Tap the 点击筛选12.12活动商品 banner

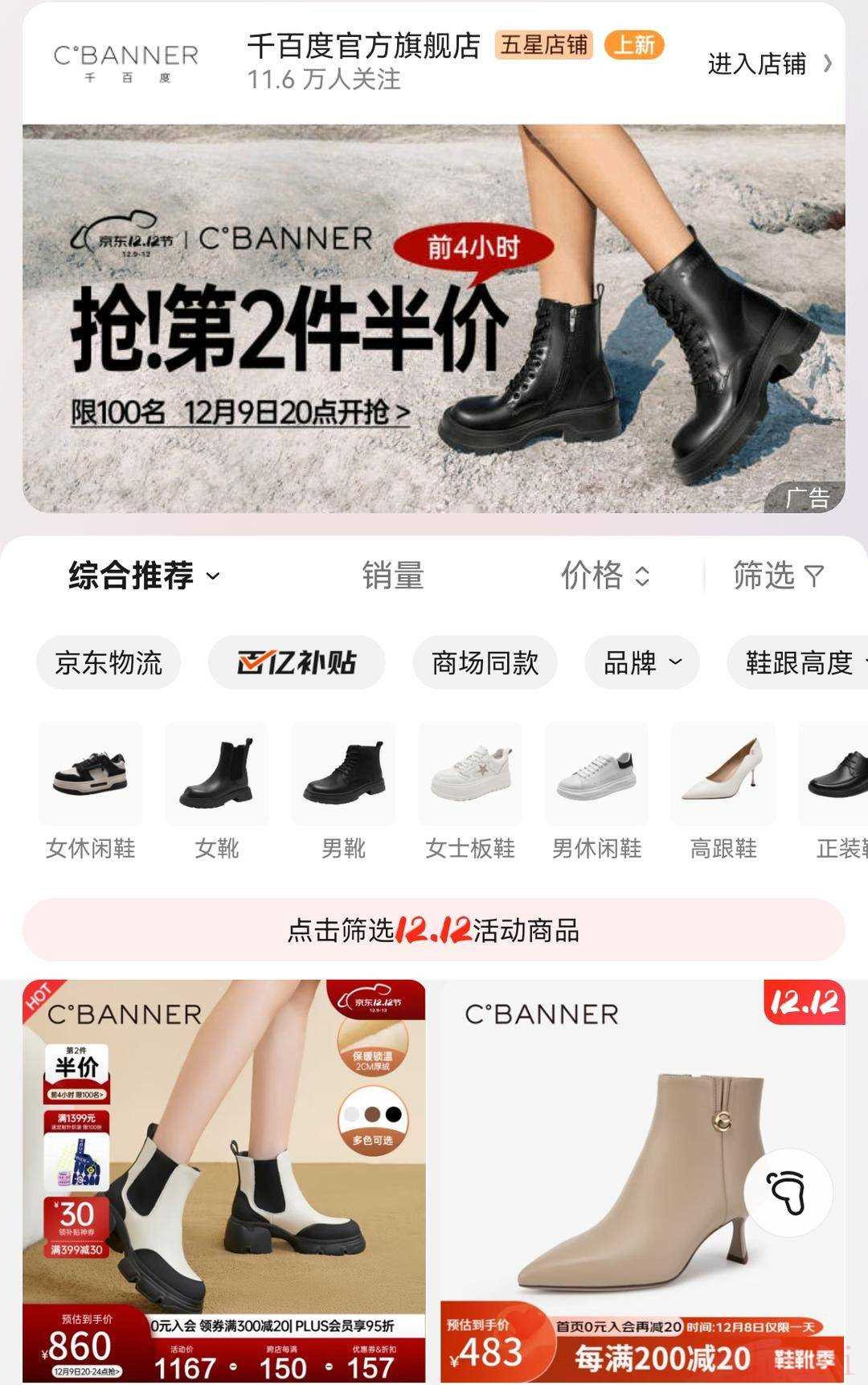(434, 930)
